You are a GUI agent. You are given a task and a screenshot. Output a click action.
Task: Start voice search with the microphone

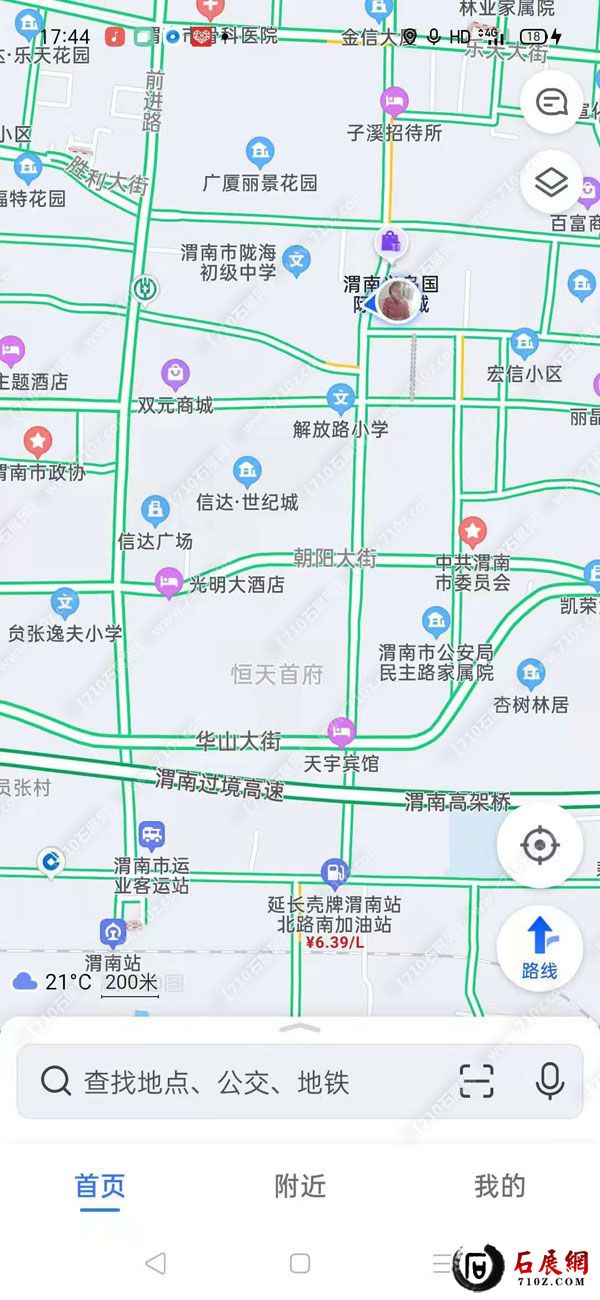tap(549, 1081)
